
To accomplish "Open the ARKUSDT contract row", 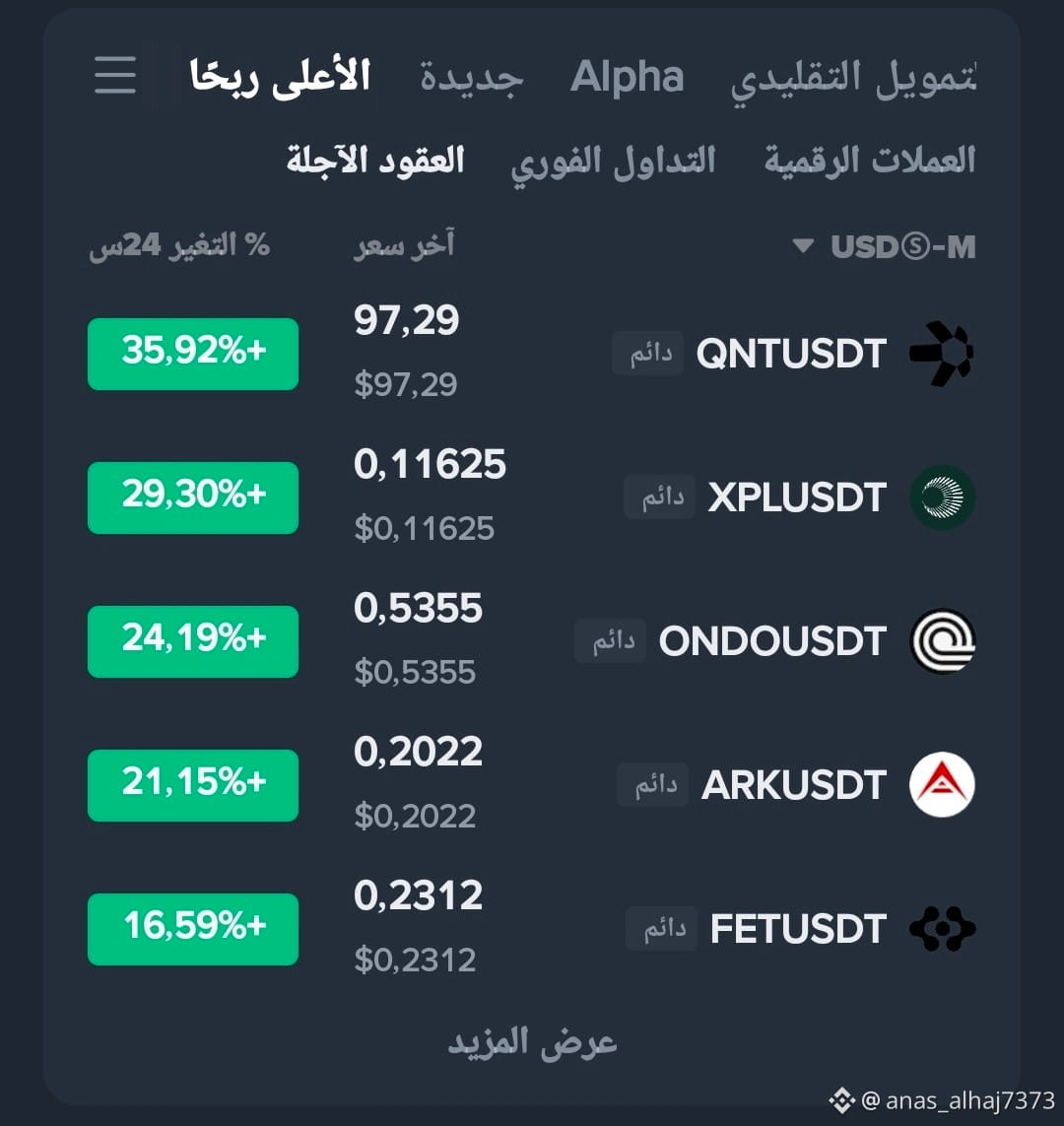I will pyautogui.click(x=531, y=784).
